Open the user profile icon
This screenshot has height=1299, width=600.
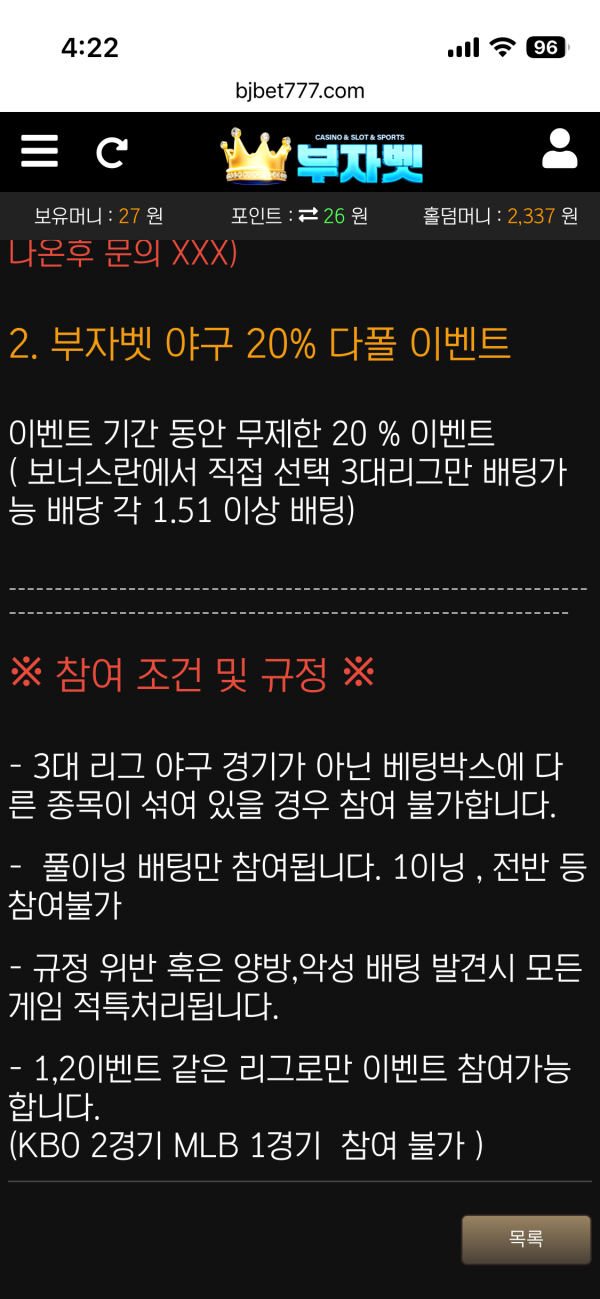coord(560,149)
